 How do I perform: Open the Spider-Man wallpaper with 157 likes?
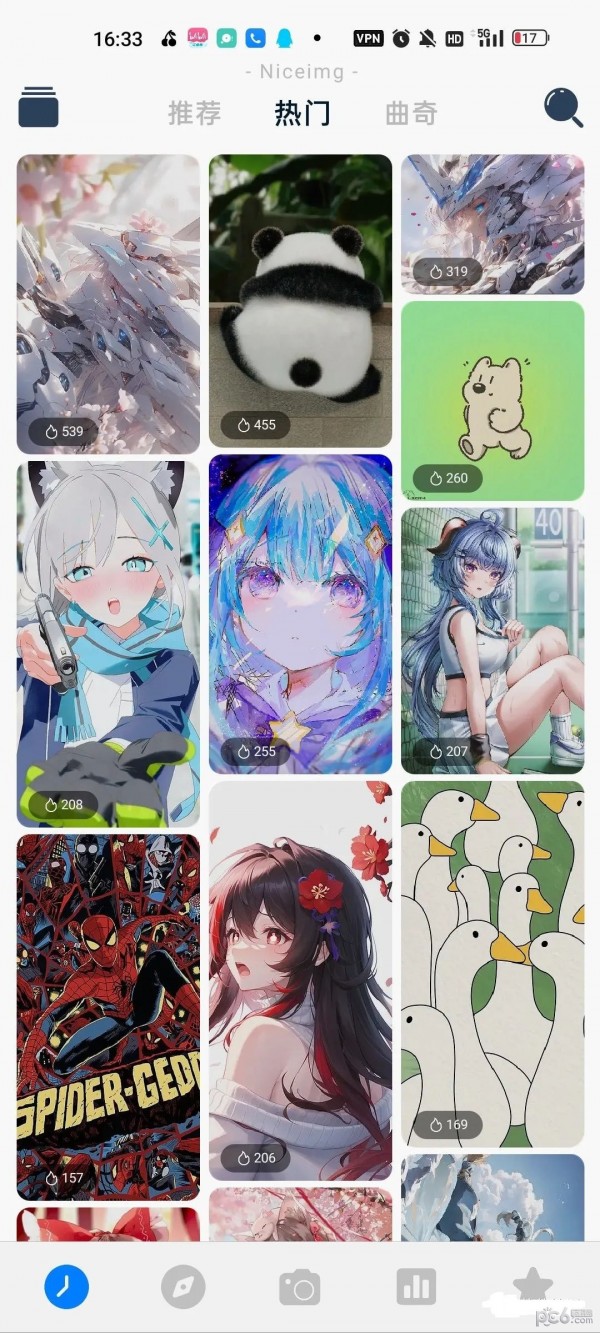[x=108, y=1015]
